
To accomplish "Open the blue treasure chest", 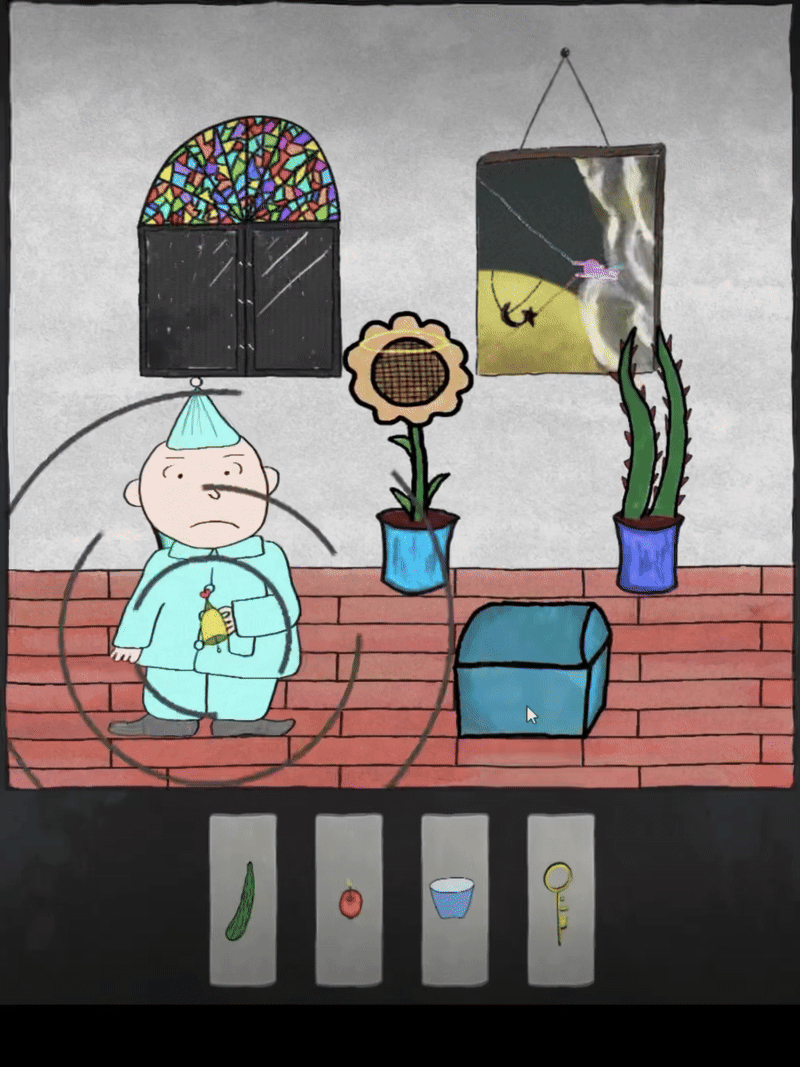I will click(532, 670).
